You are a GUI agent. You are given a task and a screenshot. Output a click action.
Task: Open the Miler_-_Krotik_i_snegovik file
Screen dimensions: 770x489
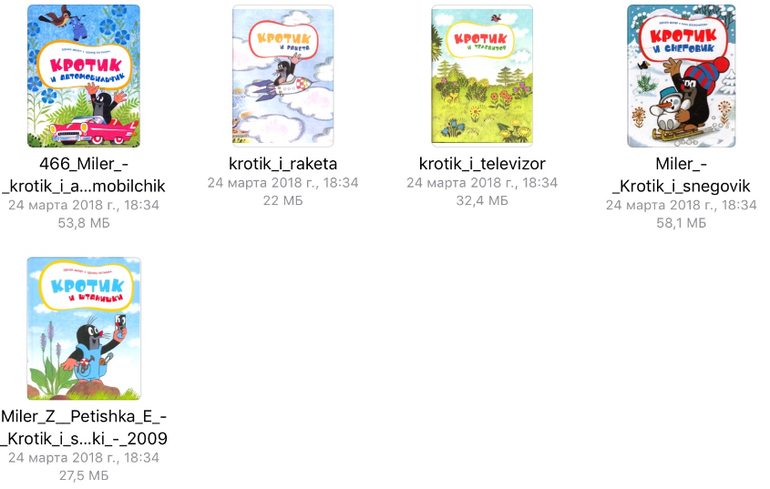pyautogui.click(x=681, y=76)
